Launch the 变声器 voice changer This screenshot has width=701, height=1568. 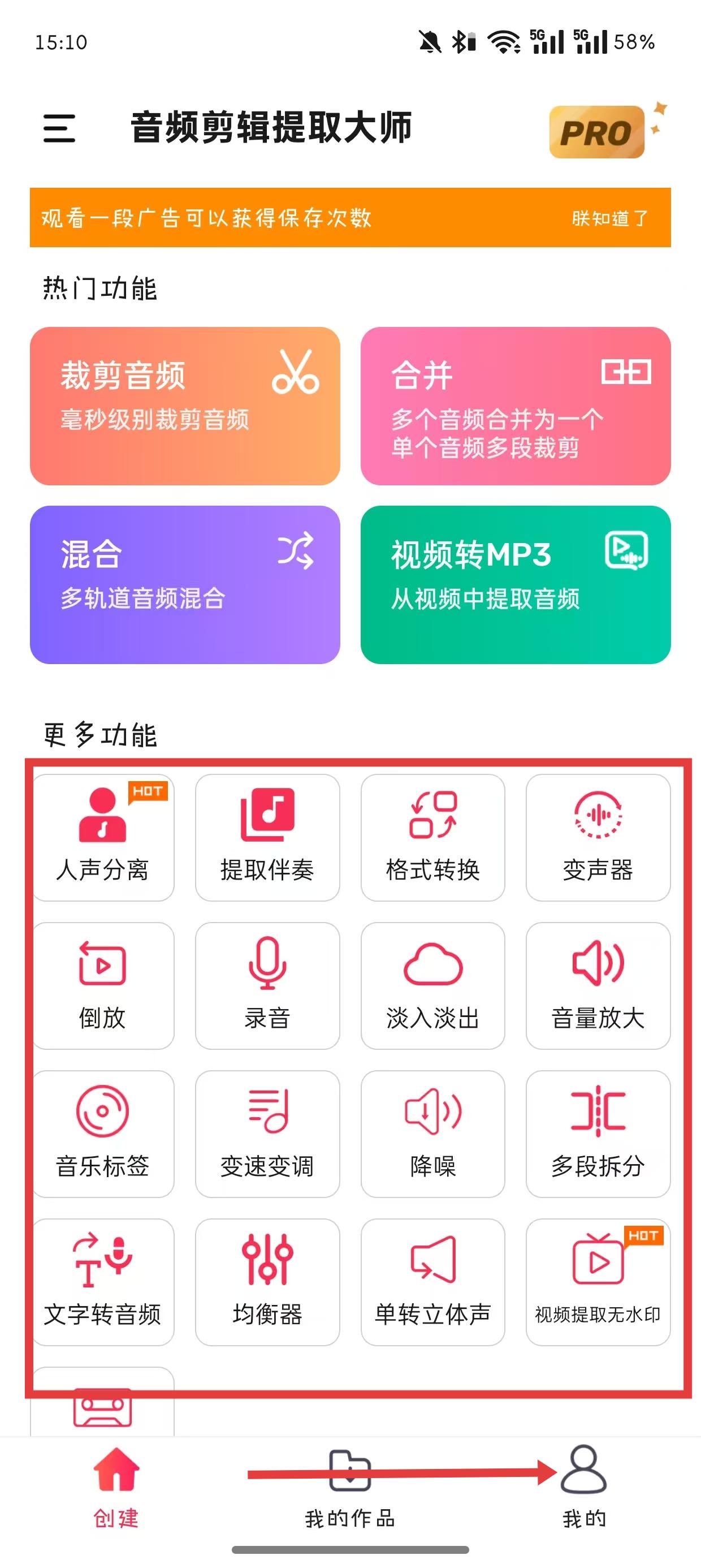pos(598,838)
